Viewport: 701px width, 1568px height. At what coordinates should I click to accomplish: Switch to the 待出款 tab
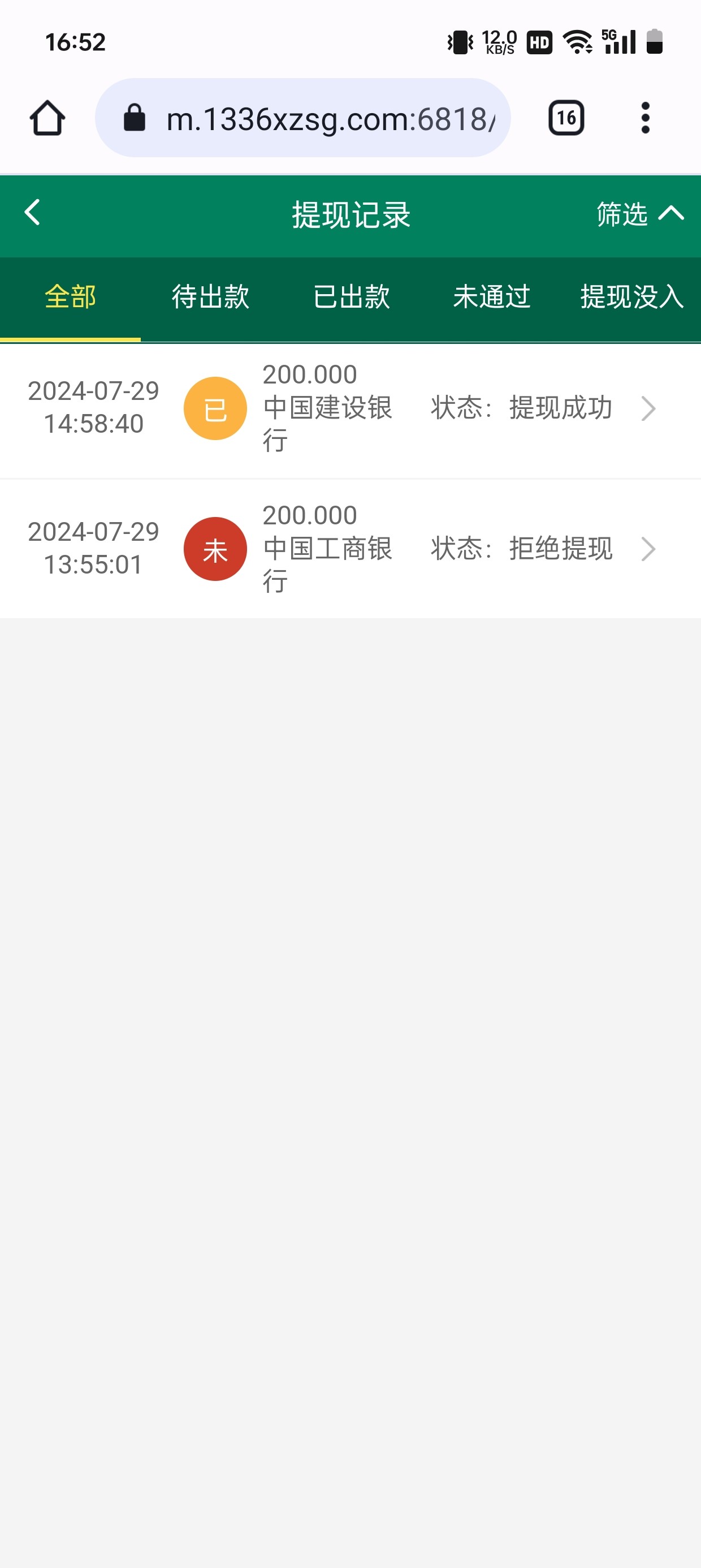(210, 298)
